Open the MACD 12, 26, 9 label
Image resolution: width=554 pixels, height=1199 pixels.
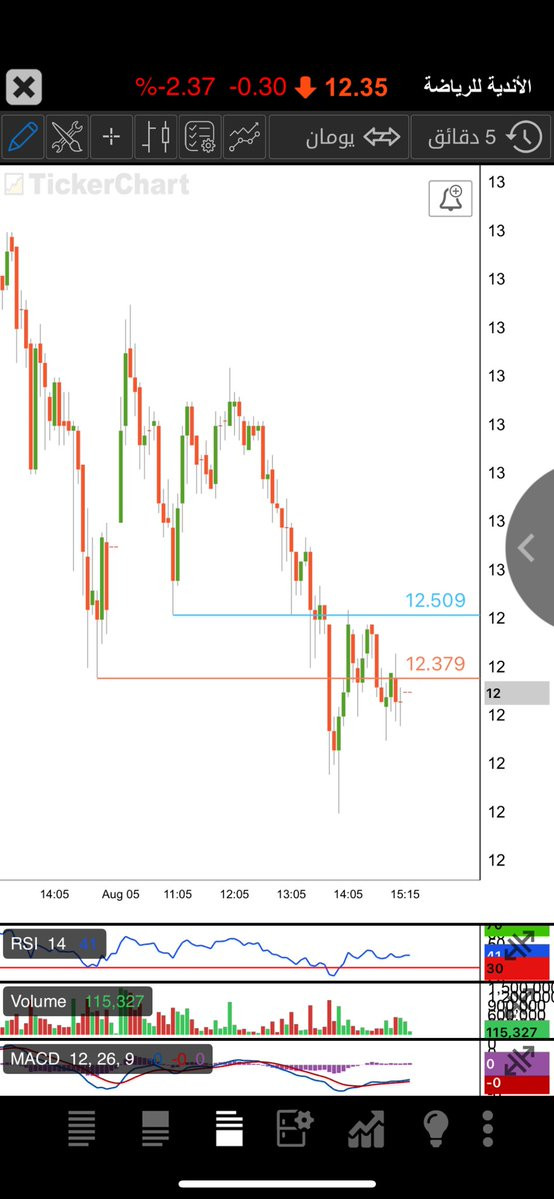[x=107, y=1059]
